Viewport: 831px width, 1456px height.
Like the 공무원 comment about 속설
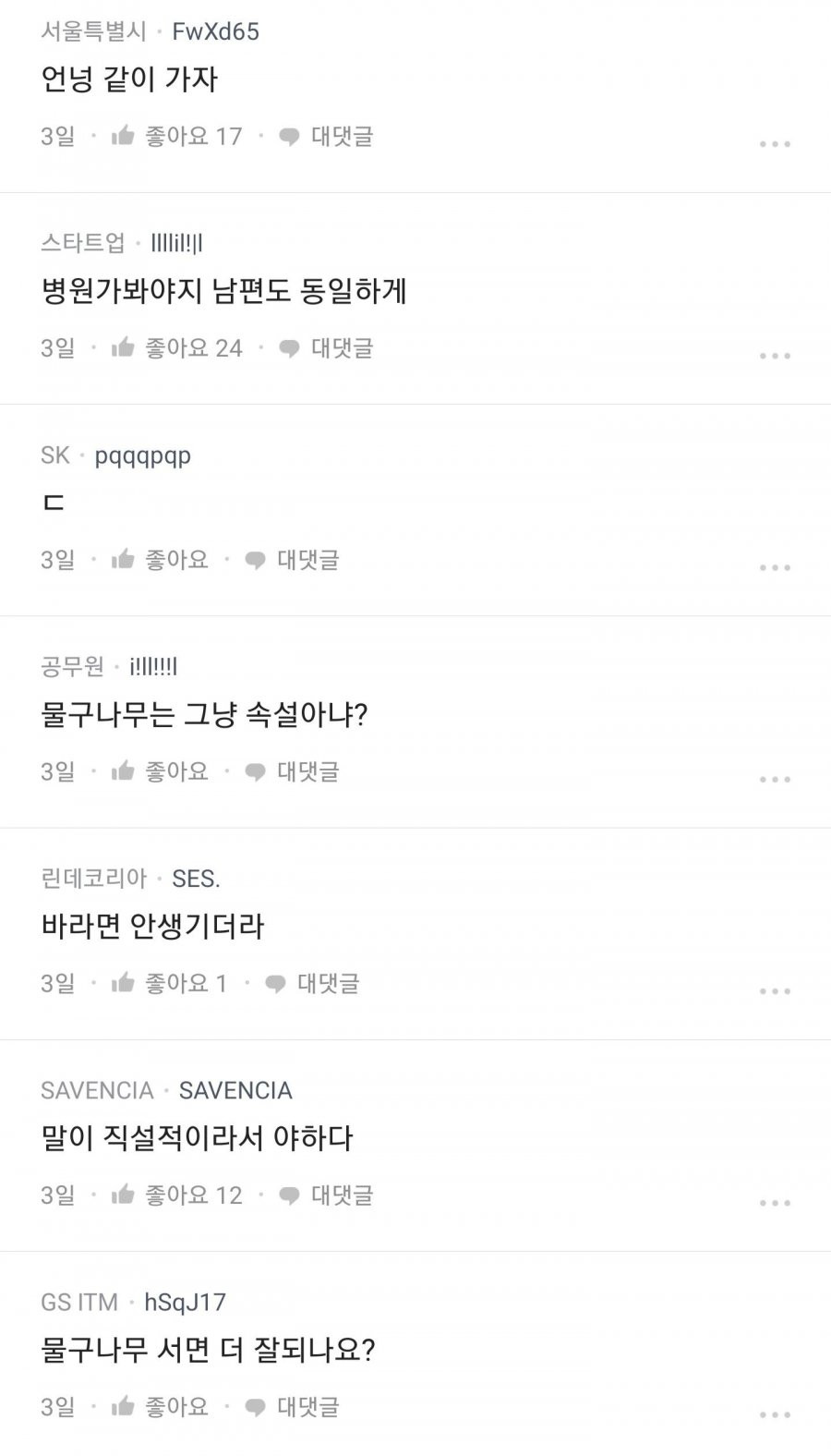tap(159, 771)
